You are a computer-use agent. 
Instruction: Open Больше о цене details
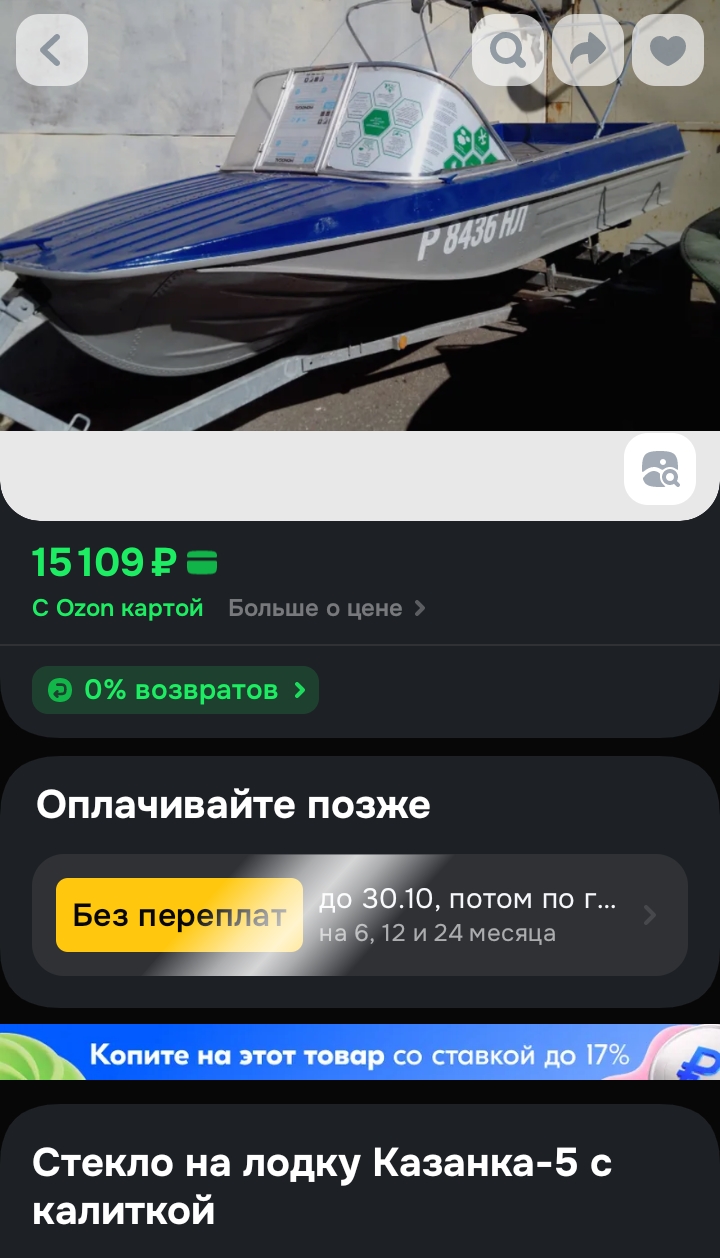[326, 608]
